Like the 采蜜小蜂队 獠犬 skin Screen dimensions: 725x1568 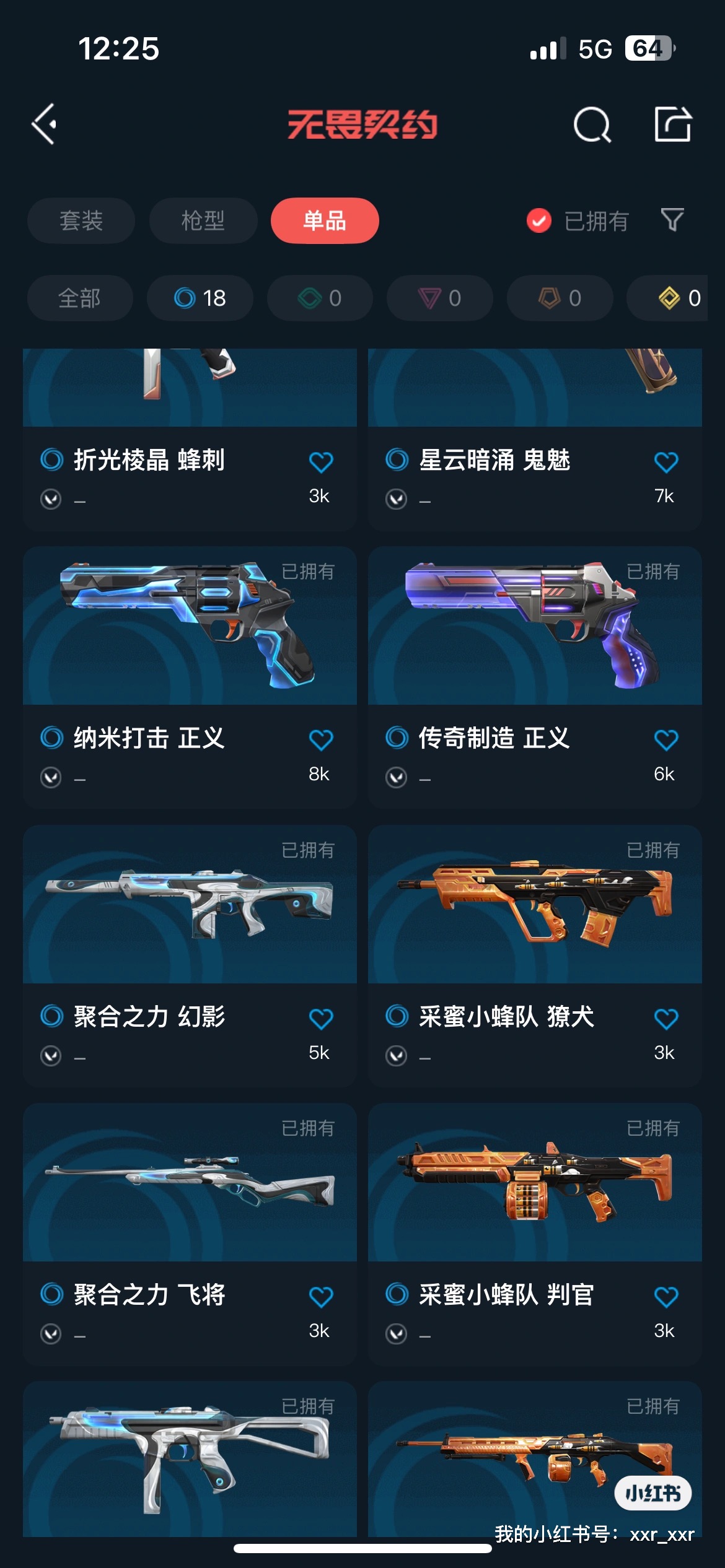click(x=666, y=1019)
